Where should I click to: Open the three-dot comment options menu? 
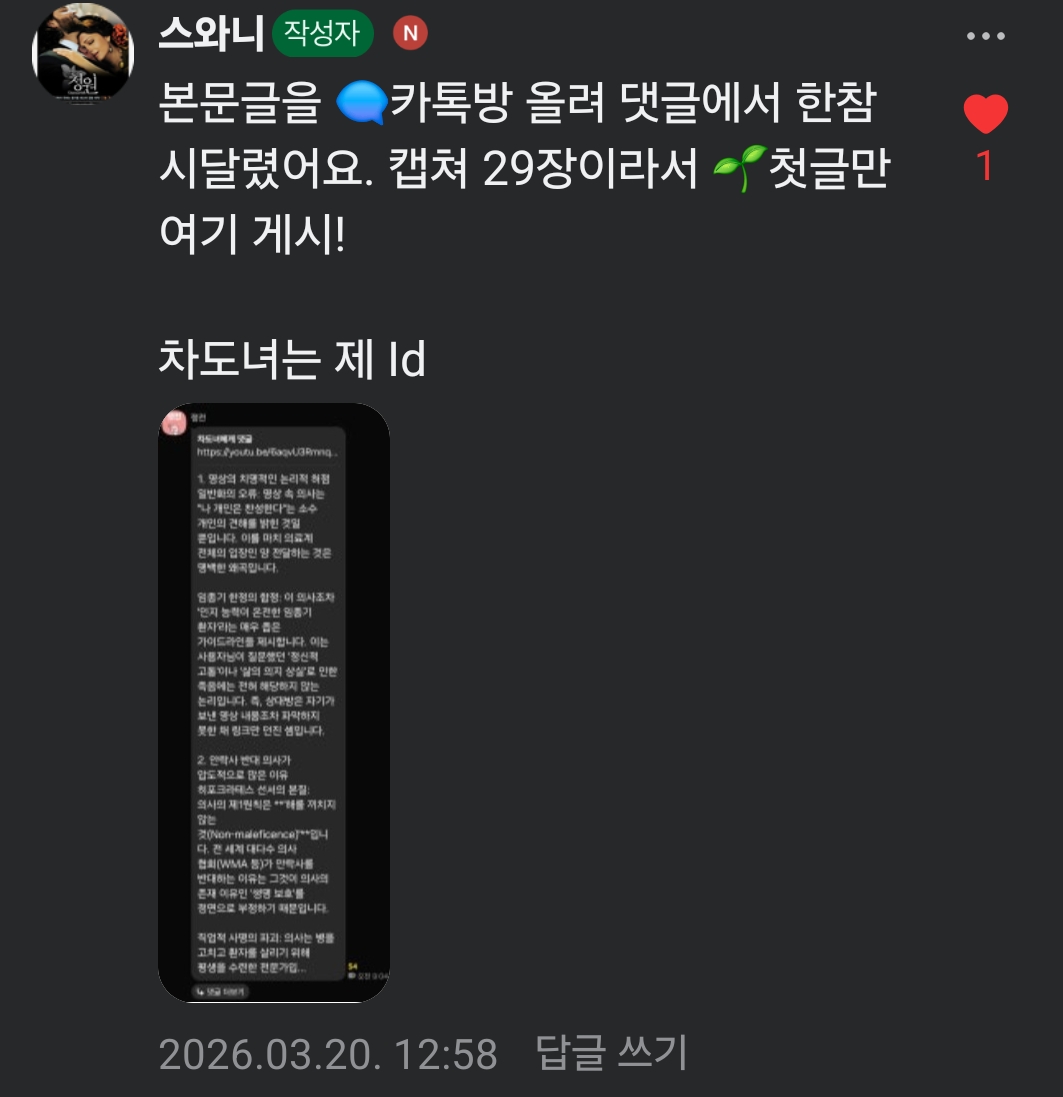(986, 37)
